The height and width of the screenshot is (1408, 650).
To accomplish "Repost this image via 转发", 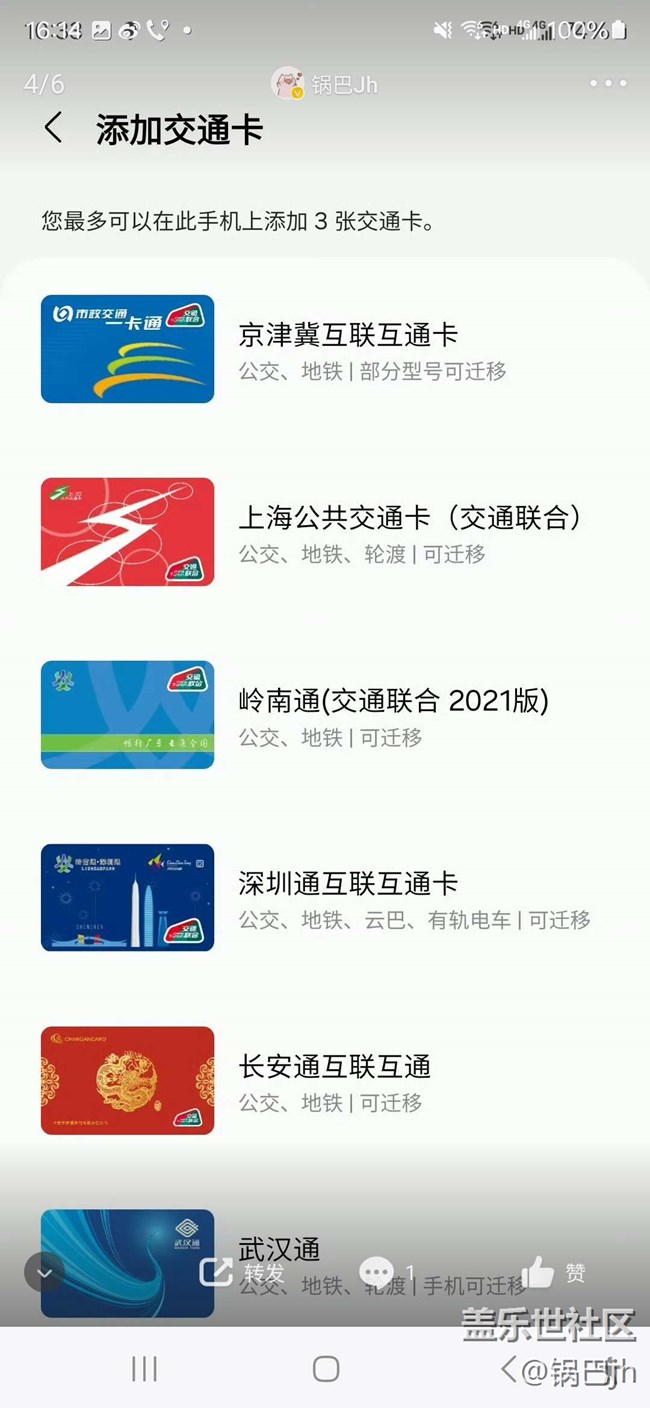I will coord(242,1272).
